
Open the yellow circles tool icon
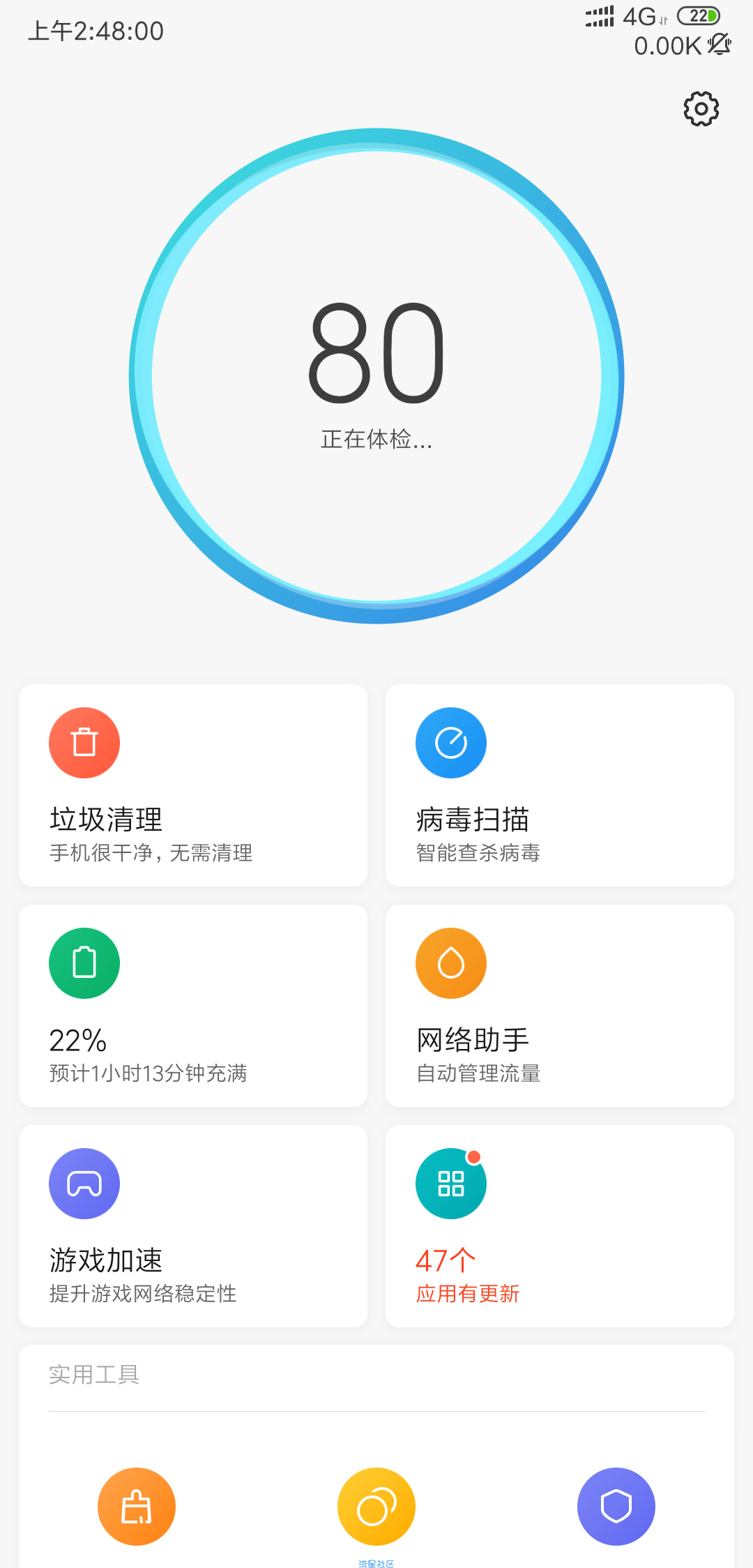376,1507
